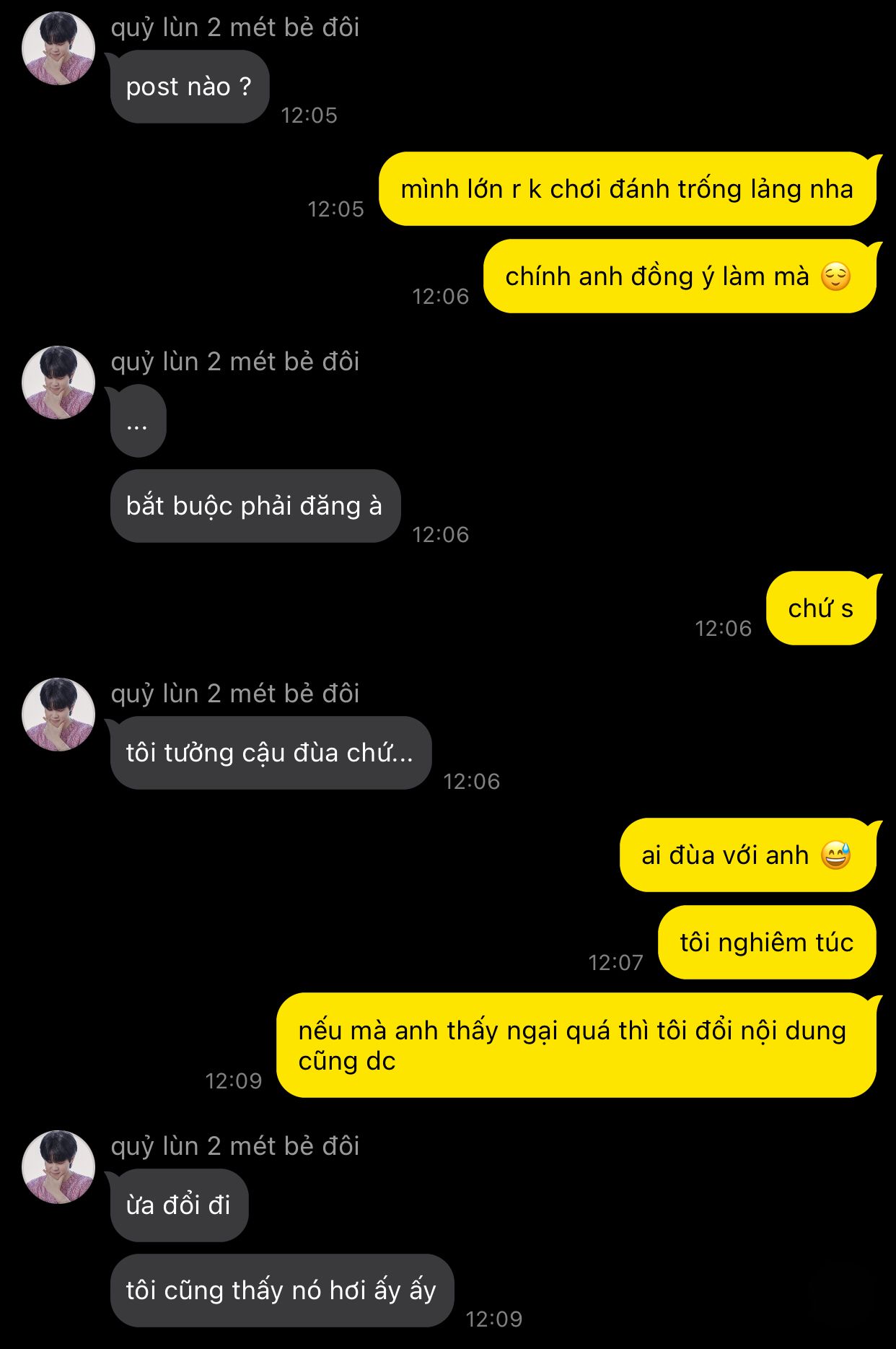Open avatar next to "ừa đổi đi" message
This screenshot has width=896, height=1349.
click(58, 1167)
